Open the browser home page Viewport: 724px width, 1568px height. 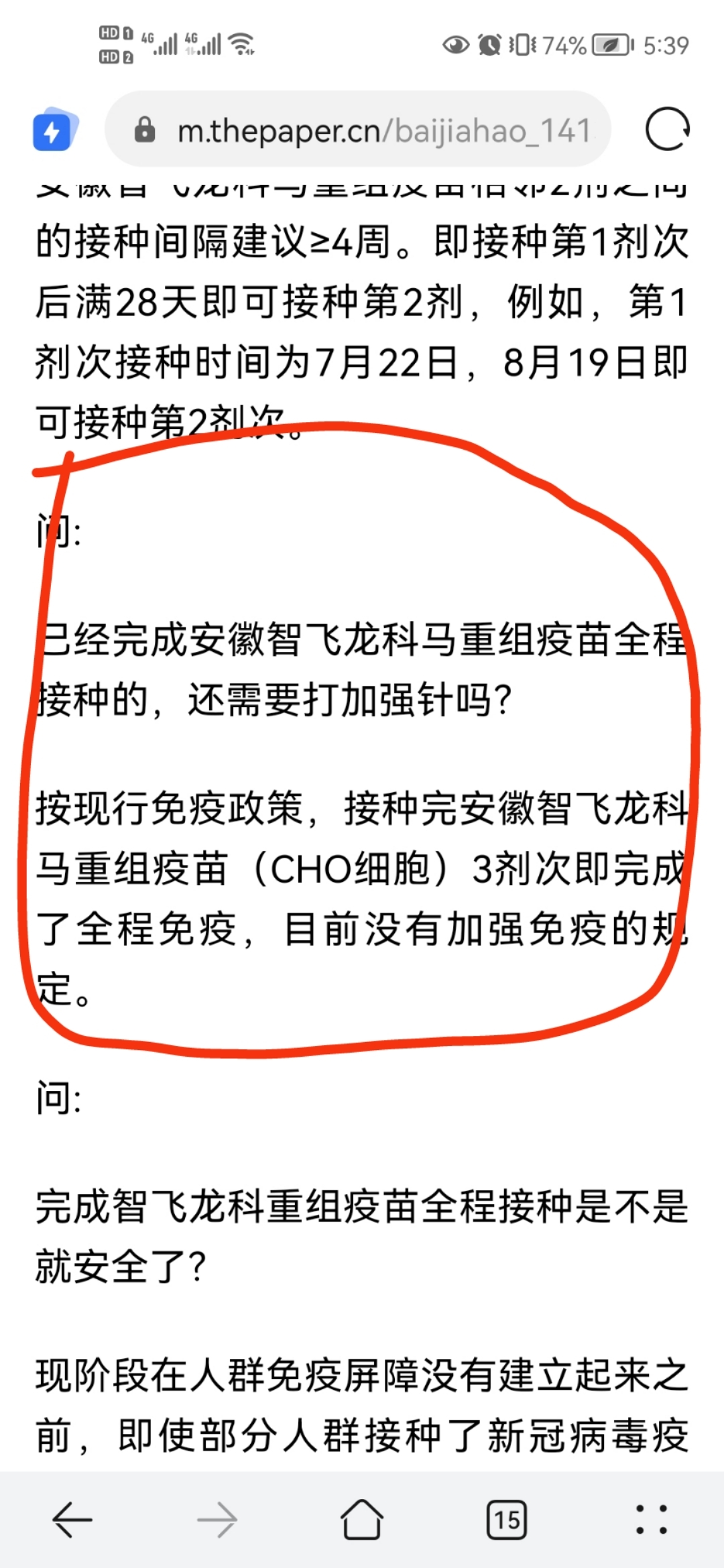[362, 1520]
